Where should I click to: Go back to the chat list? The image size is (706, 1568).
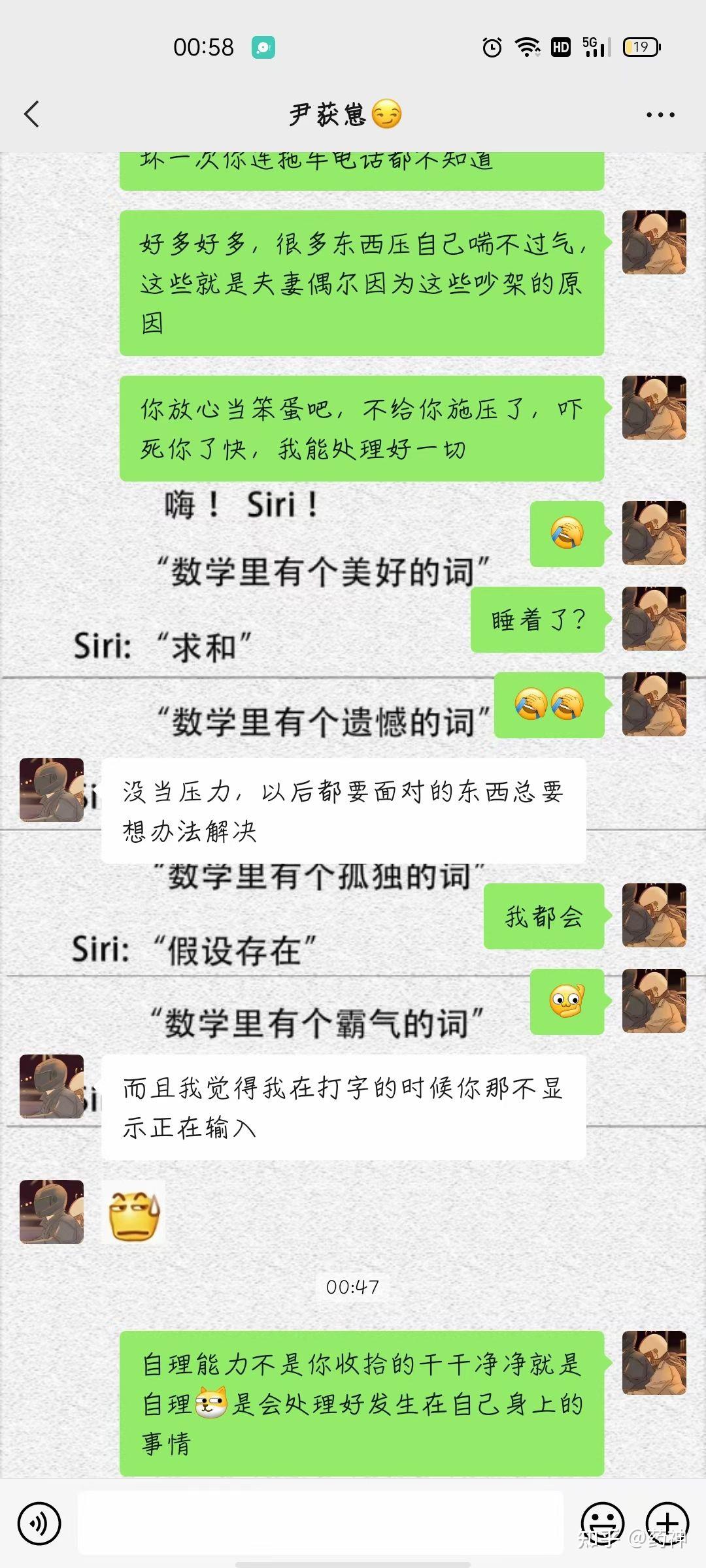31,114
